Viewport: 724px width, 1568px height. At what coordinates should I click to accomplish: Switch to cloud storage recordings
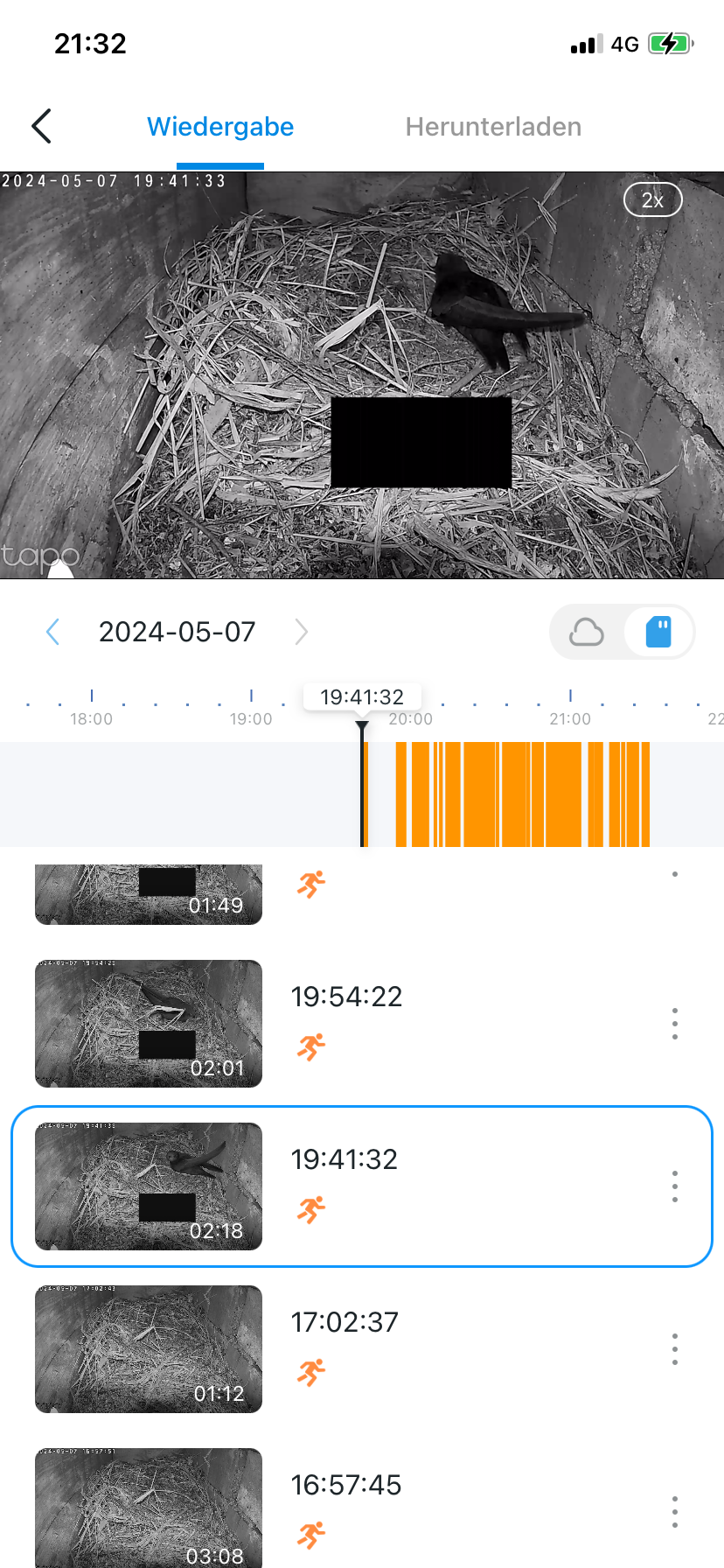[x=586, y=632]
